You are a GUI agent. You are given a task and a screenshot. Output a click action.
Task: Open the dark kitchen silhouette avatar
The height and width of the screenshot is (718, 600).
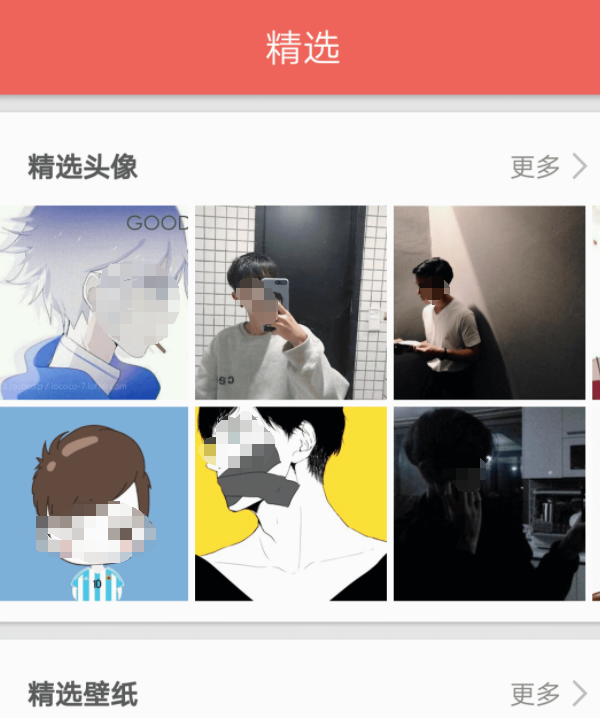tap(490, 504)
